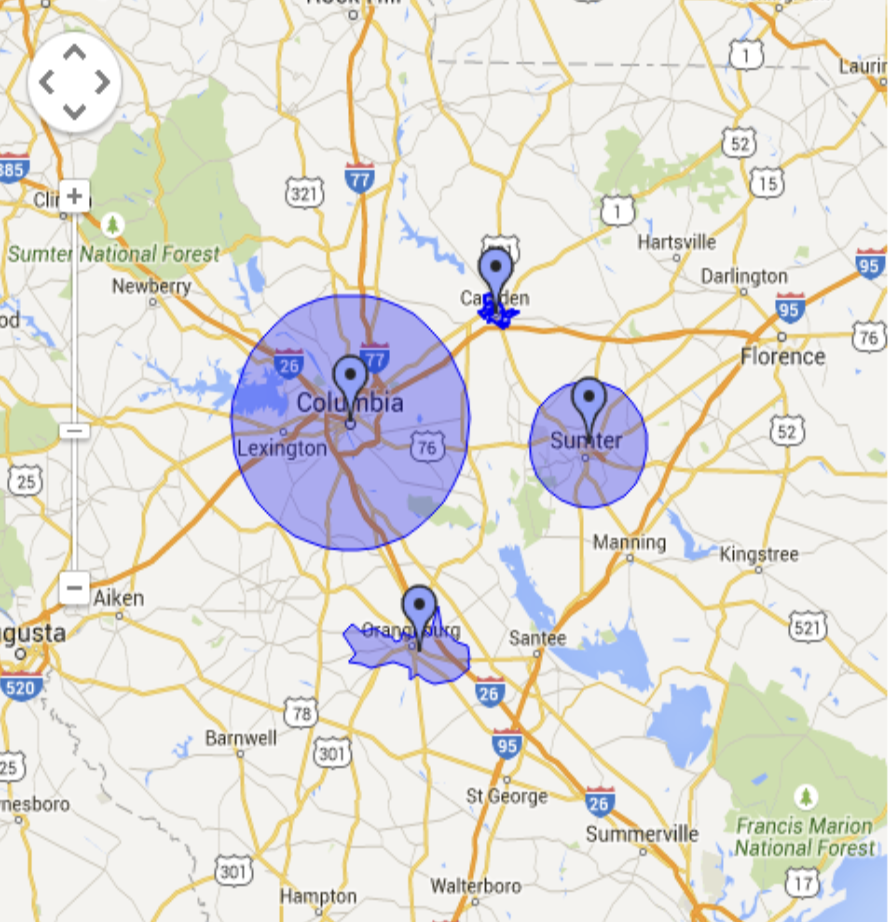Zoom in with the plus button
The width and height of the screenshot is (892, 922).
click(x=75, y=194)
